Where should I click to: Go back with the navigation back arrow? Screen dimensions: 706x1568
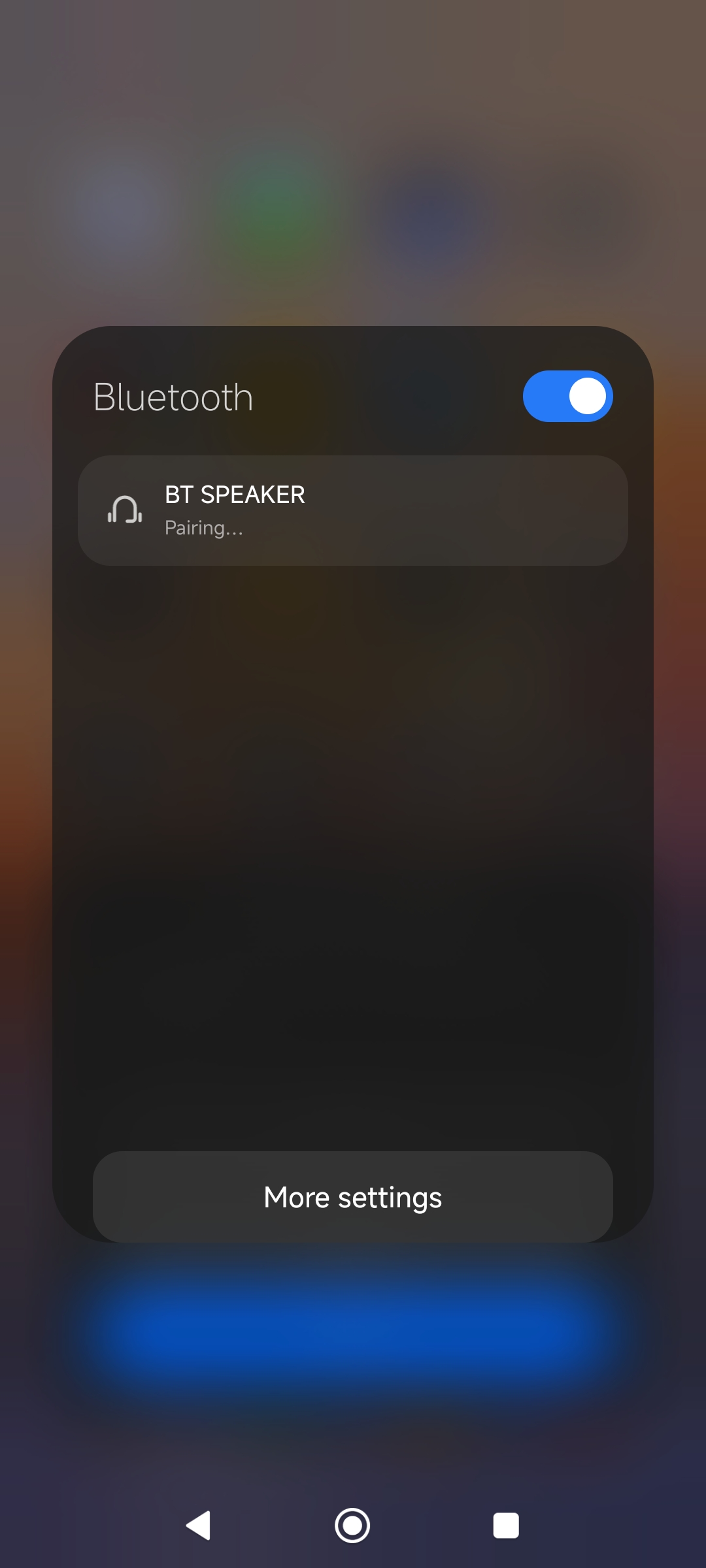[x=199, y=1526]
